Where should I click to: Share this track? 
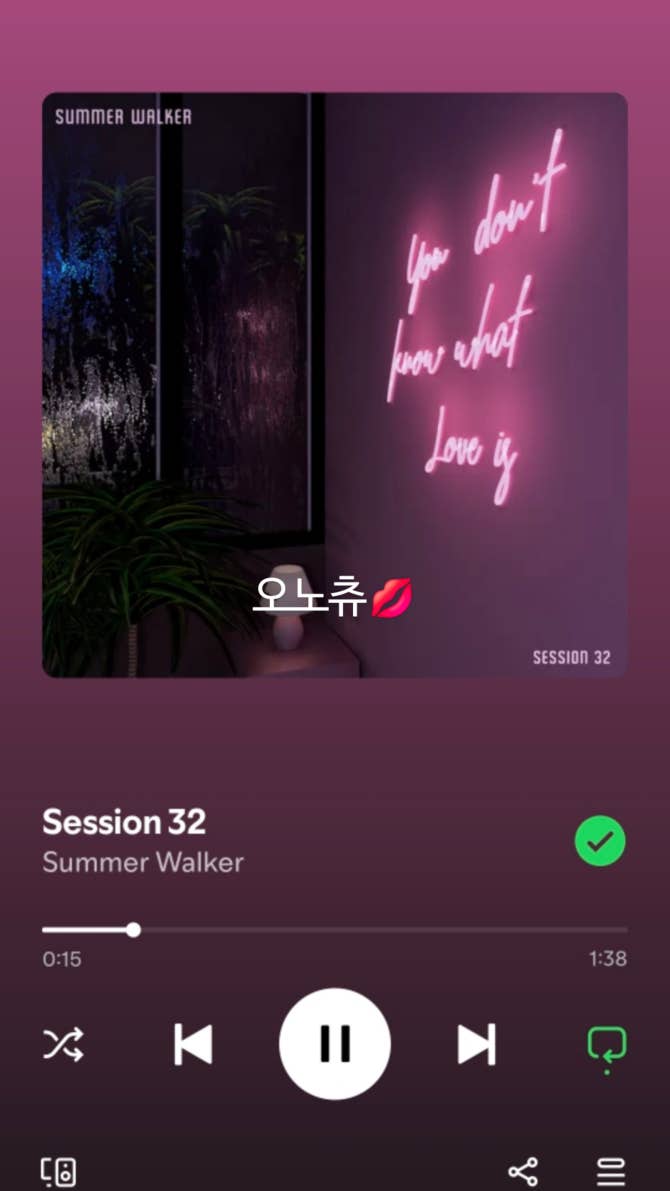(522, 1171)
